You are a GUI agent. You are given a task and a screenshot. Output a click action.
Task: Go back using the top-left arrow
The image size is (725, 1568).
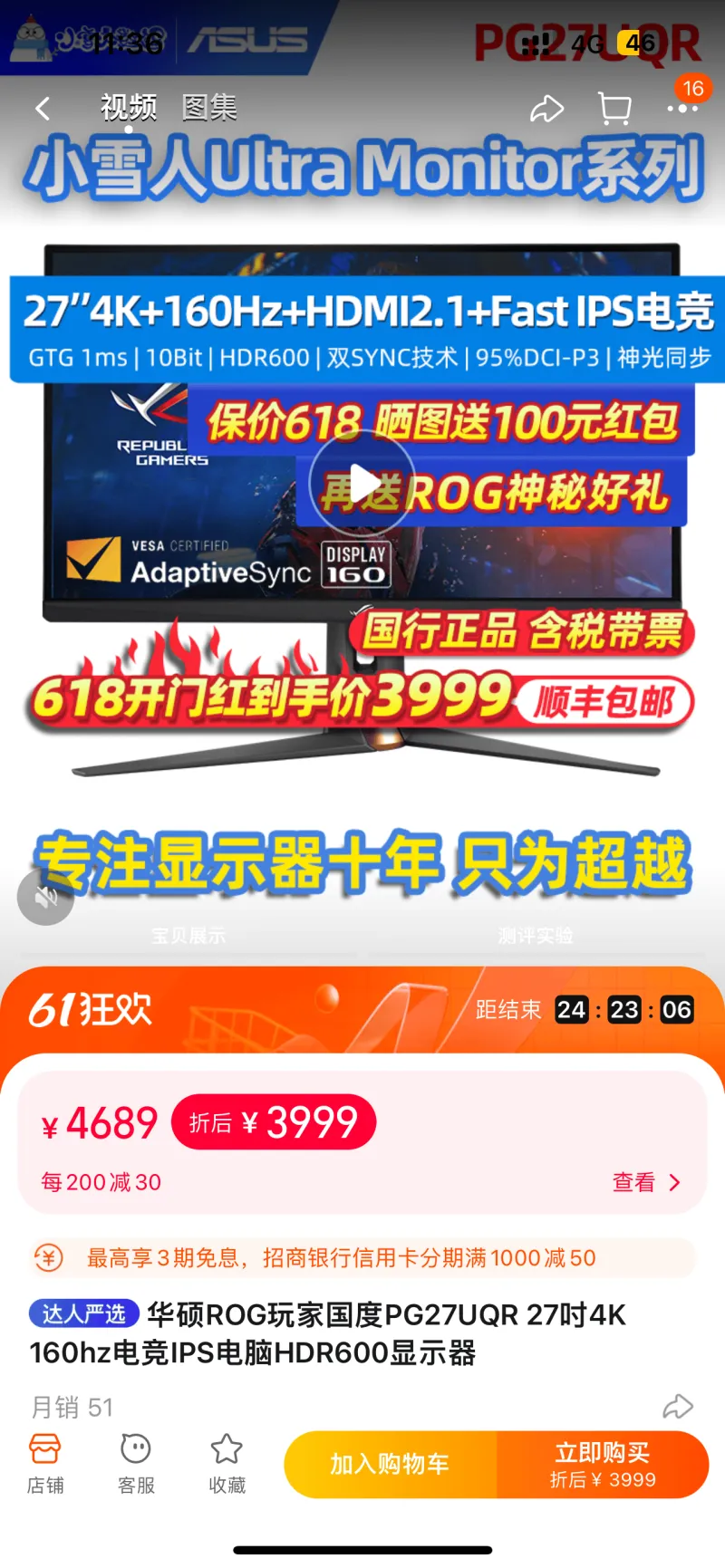point(43,109)
